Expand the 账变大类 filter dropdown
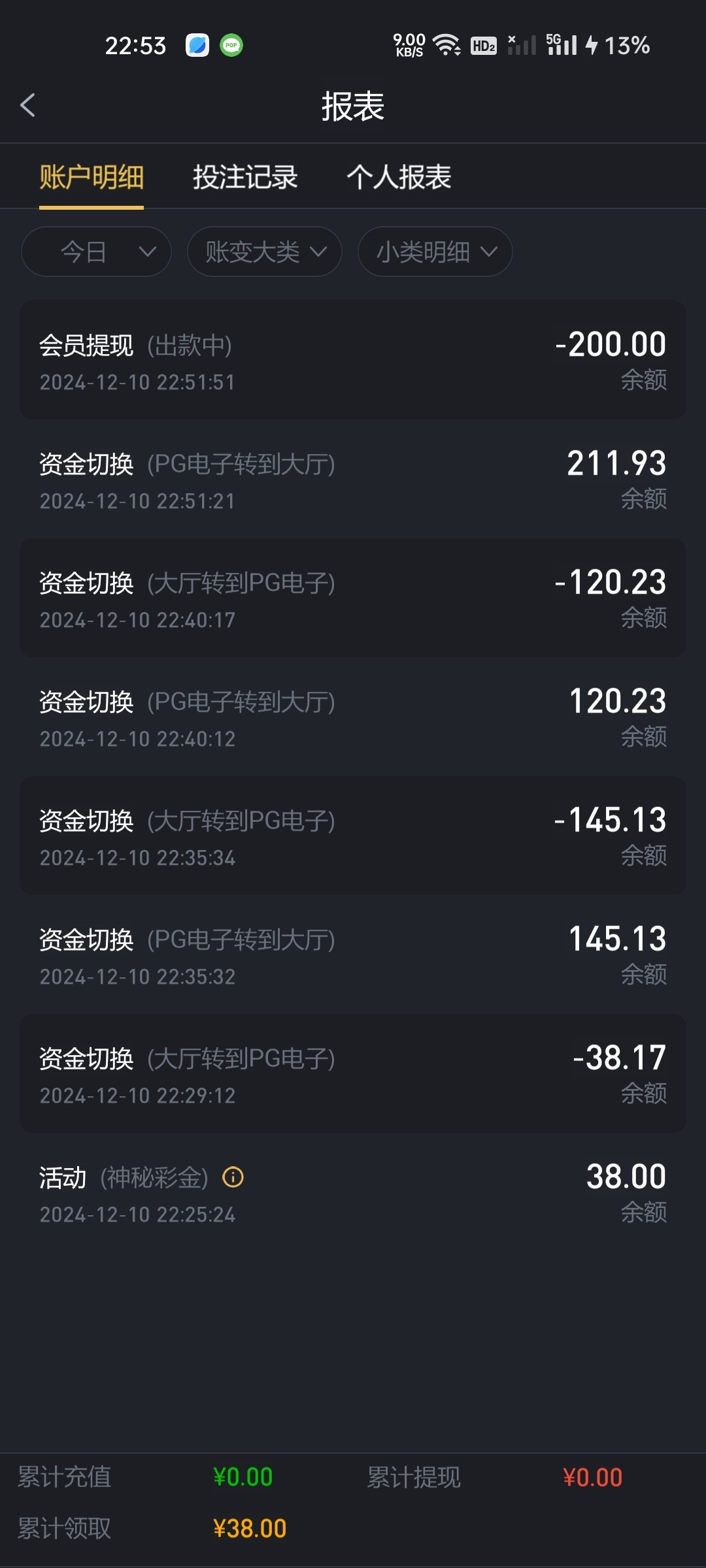This screenshot has width=706, height=1568. tap(265, 252)
